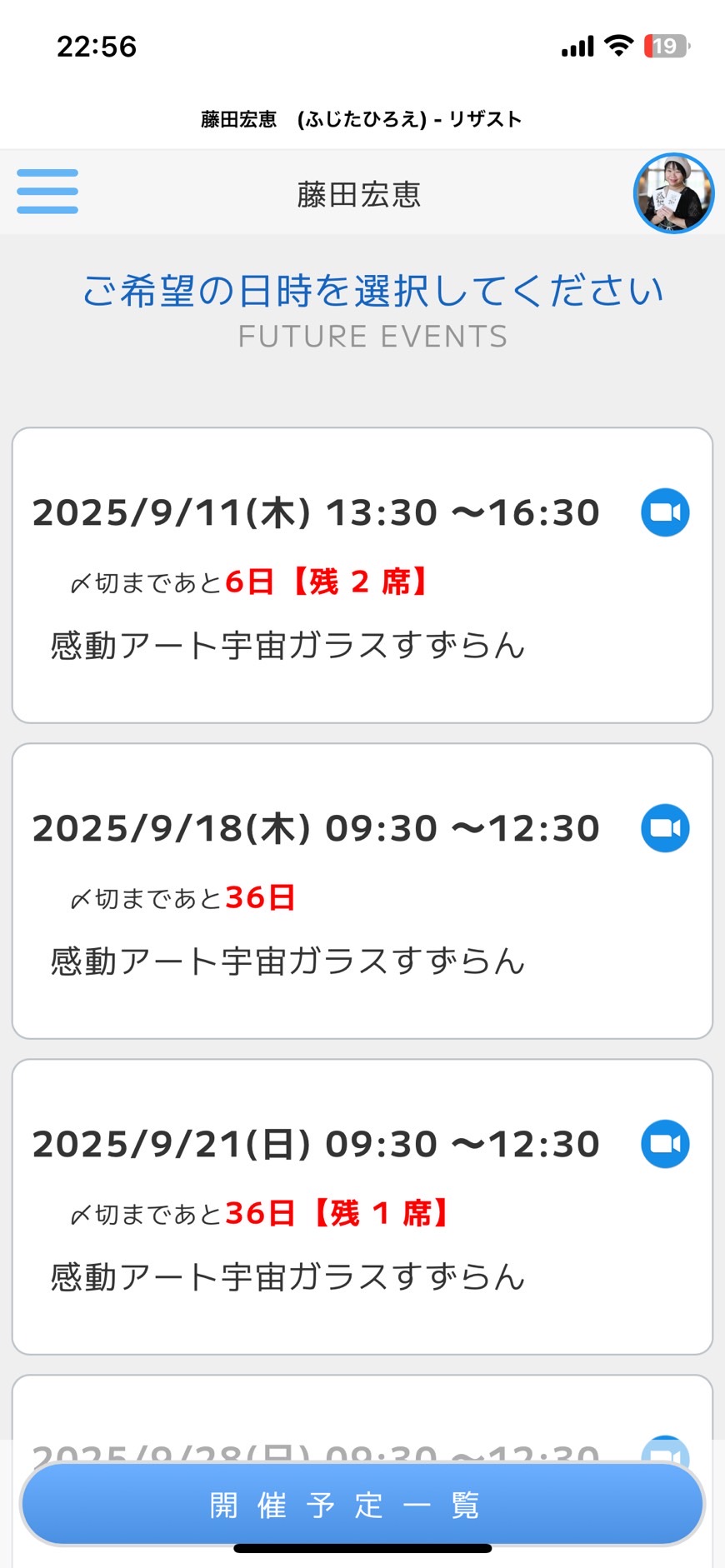
Task: Select the 2025/9/11 13:30 event card
Action: 362,575
